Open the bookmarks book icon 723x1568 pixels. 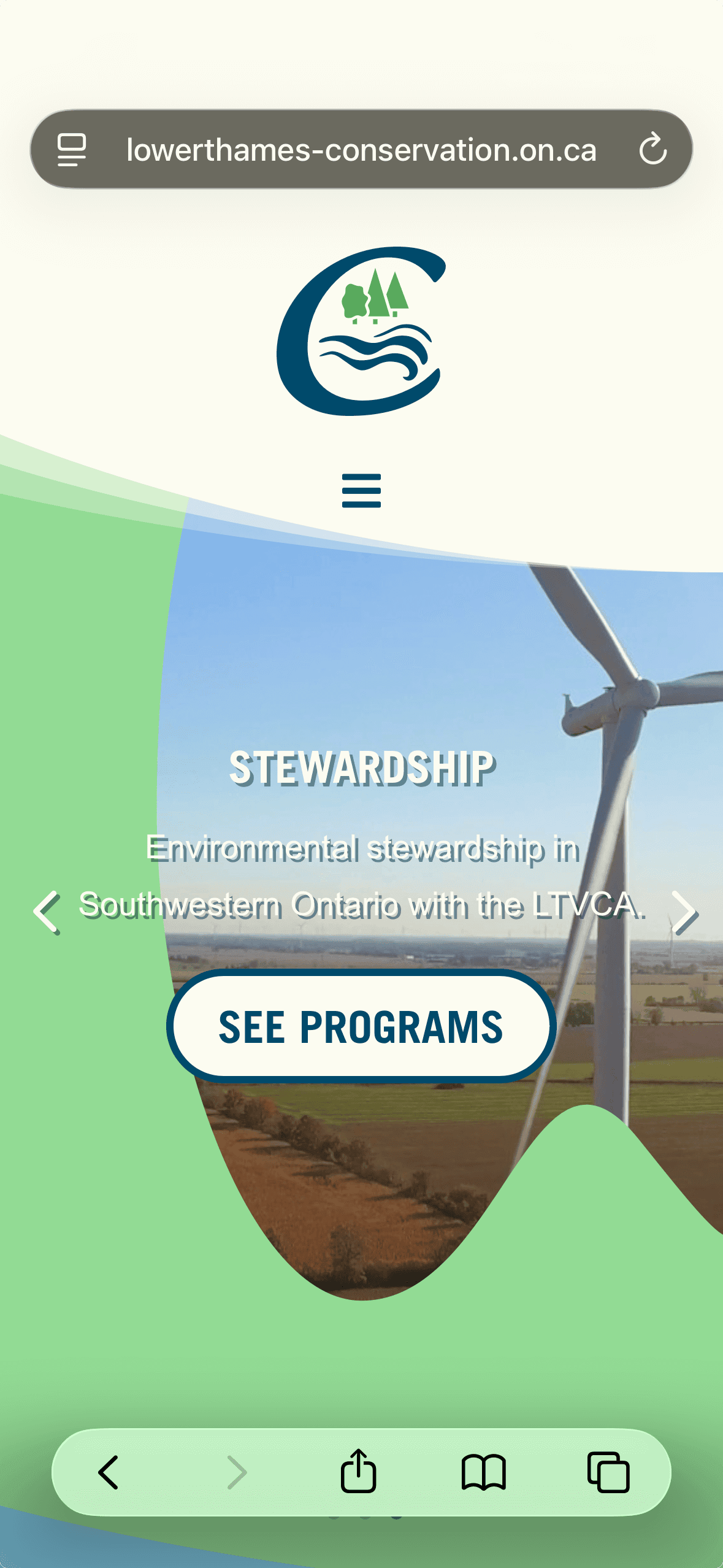point(483,1472)
